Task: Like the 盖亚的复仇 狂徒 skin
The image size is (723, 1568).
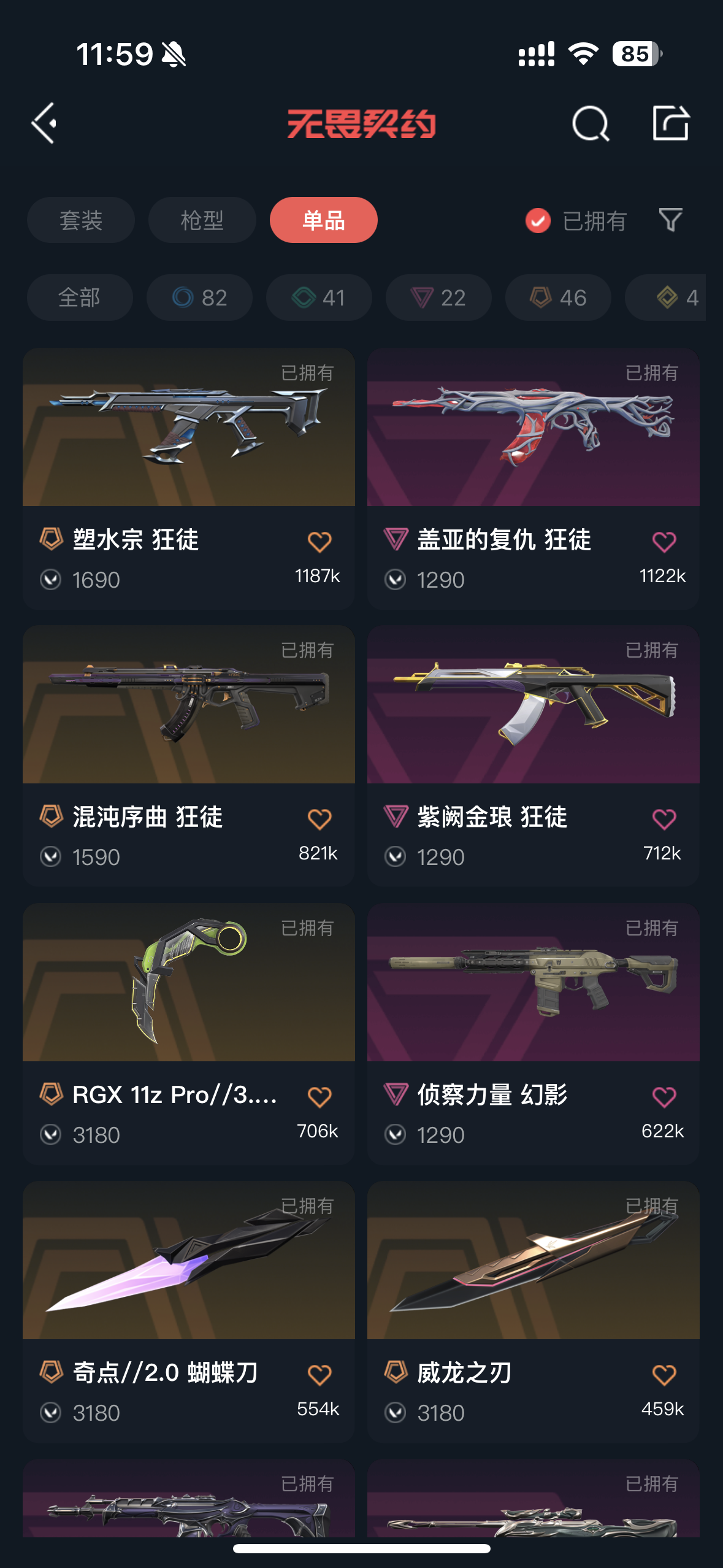Action: pyautogui.click(x=664, y=542)
